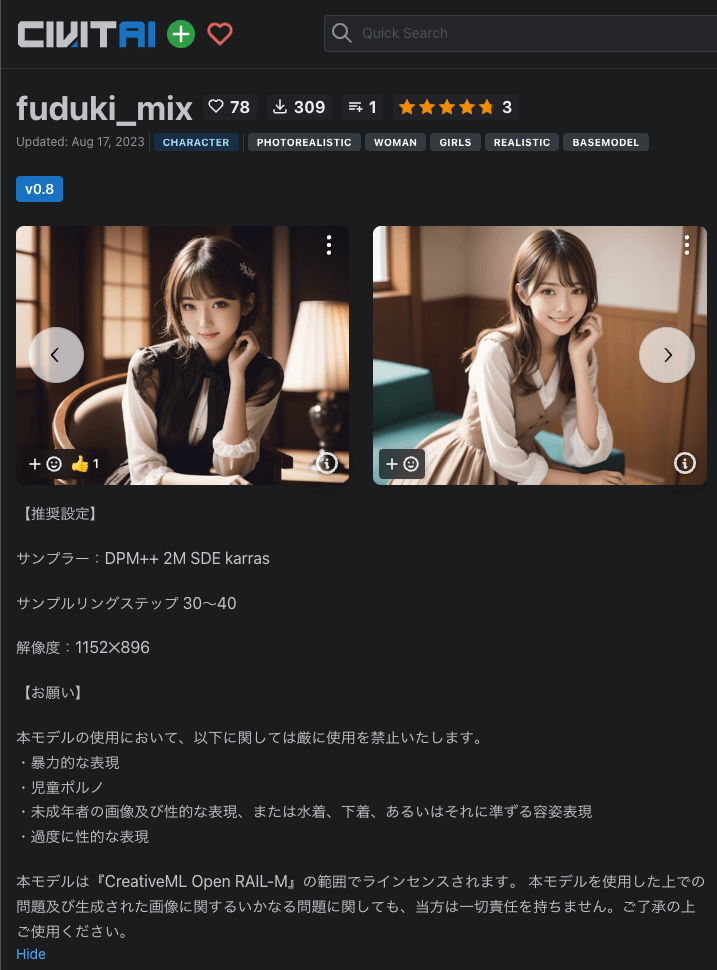This screenshot has width=717, height=970.
Task: Open the GIRLS tag
Action: pos(455,142)
